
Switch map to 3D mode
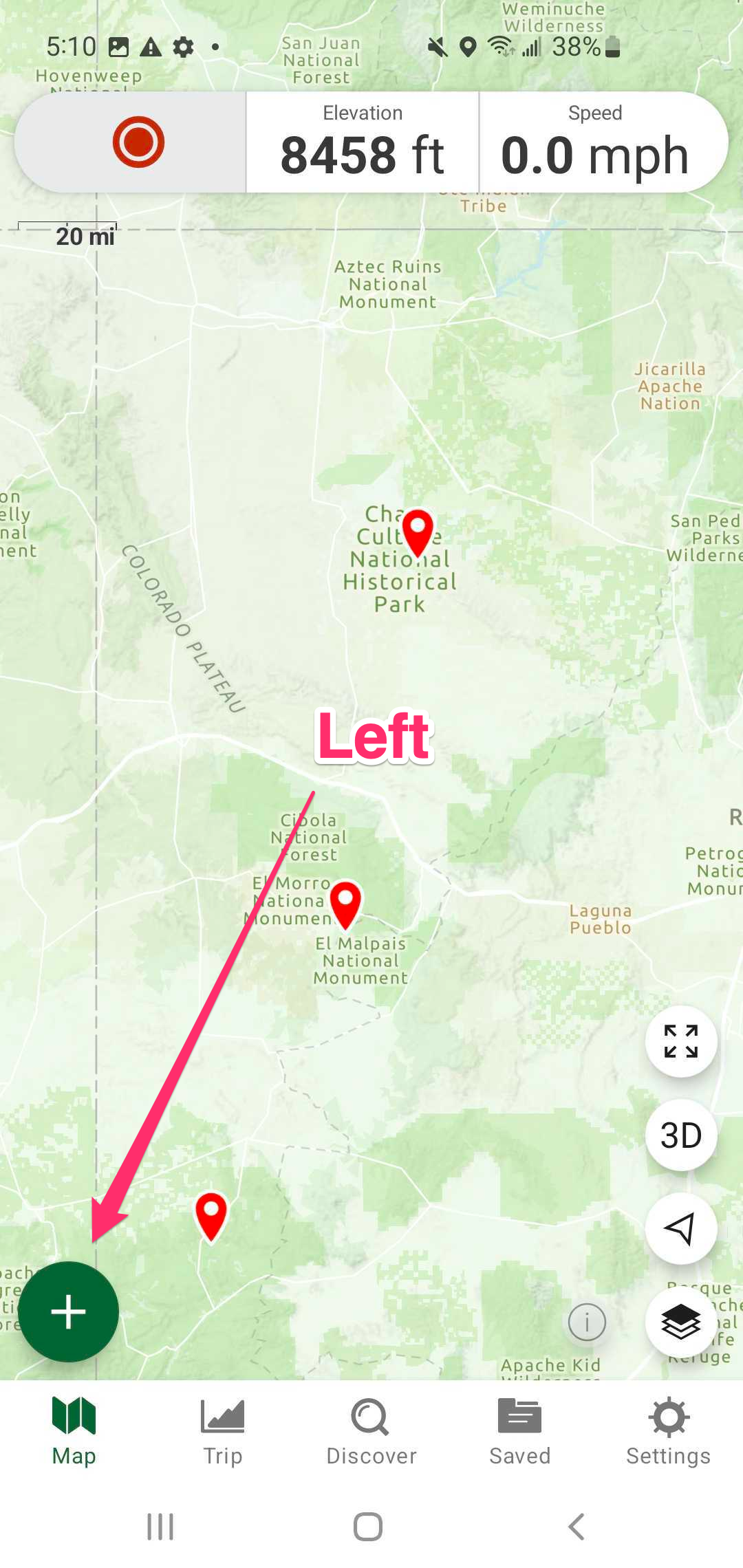coord(680,1135)
